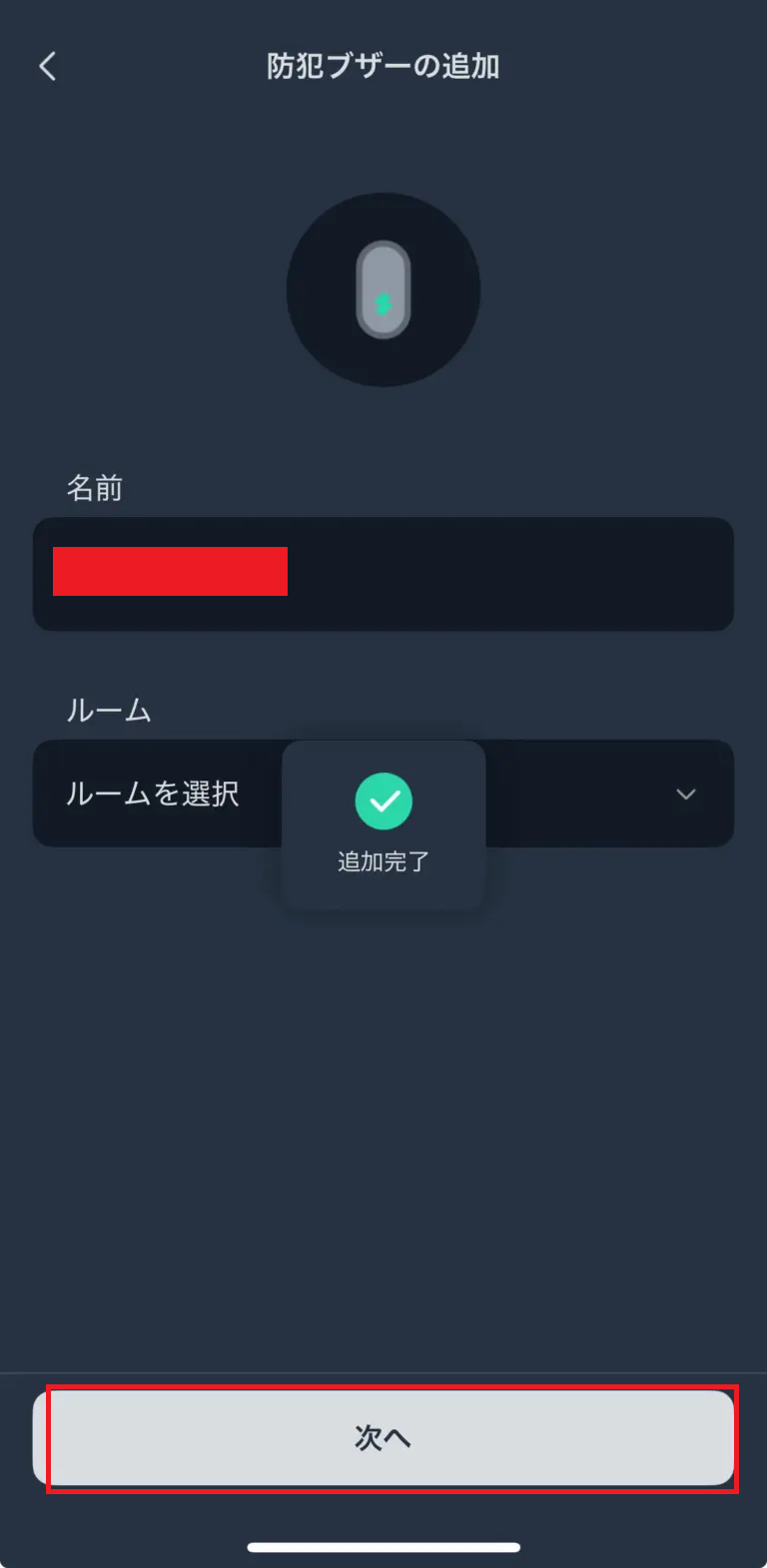The width and height of the screenshot is (767, 1568).
Task: Tap the downward arrow on the room field
Action: click(x=685, y=794)
